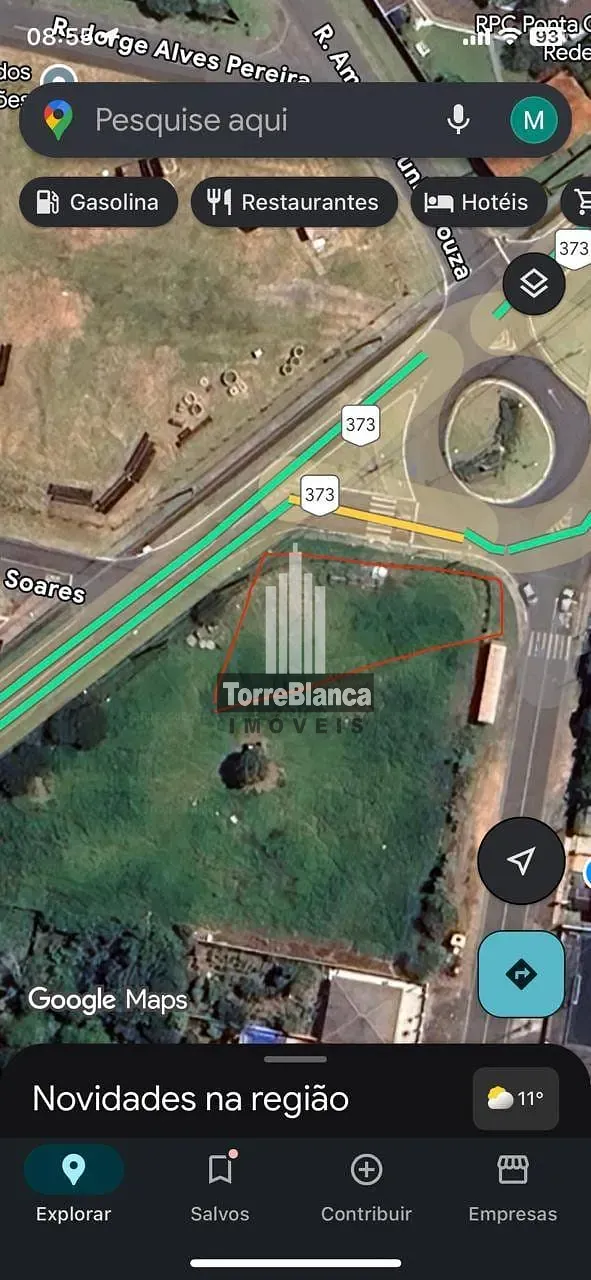Open the weather 11° widget
Screen dimensions: 591x1280
(x=516, y=1098)
